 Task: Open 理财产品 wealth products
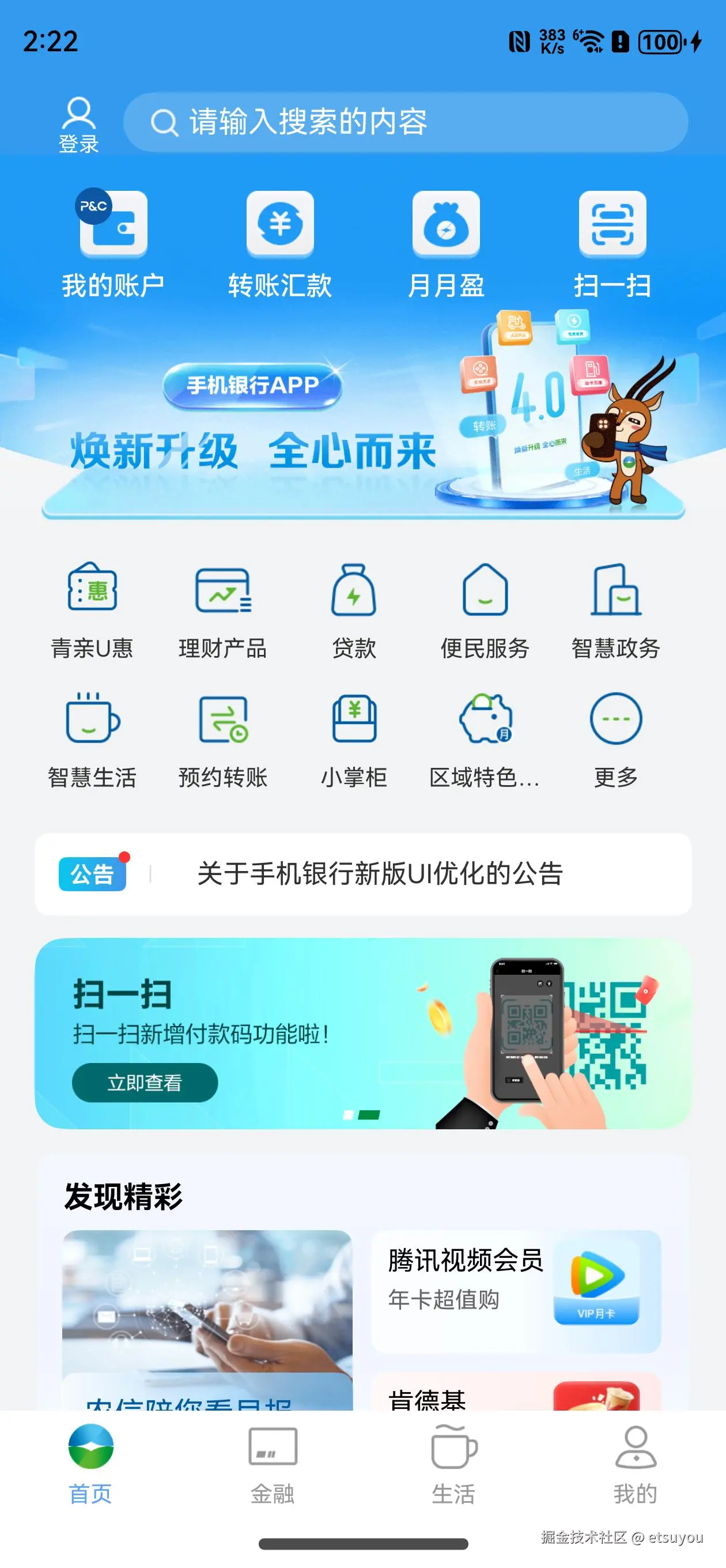[223, 610]
